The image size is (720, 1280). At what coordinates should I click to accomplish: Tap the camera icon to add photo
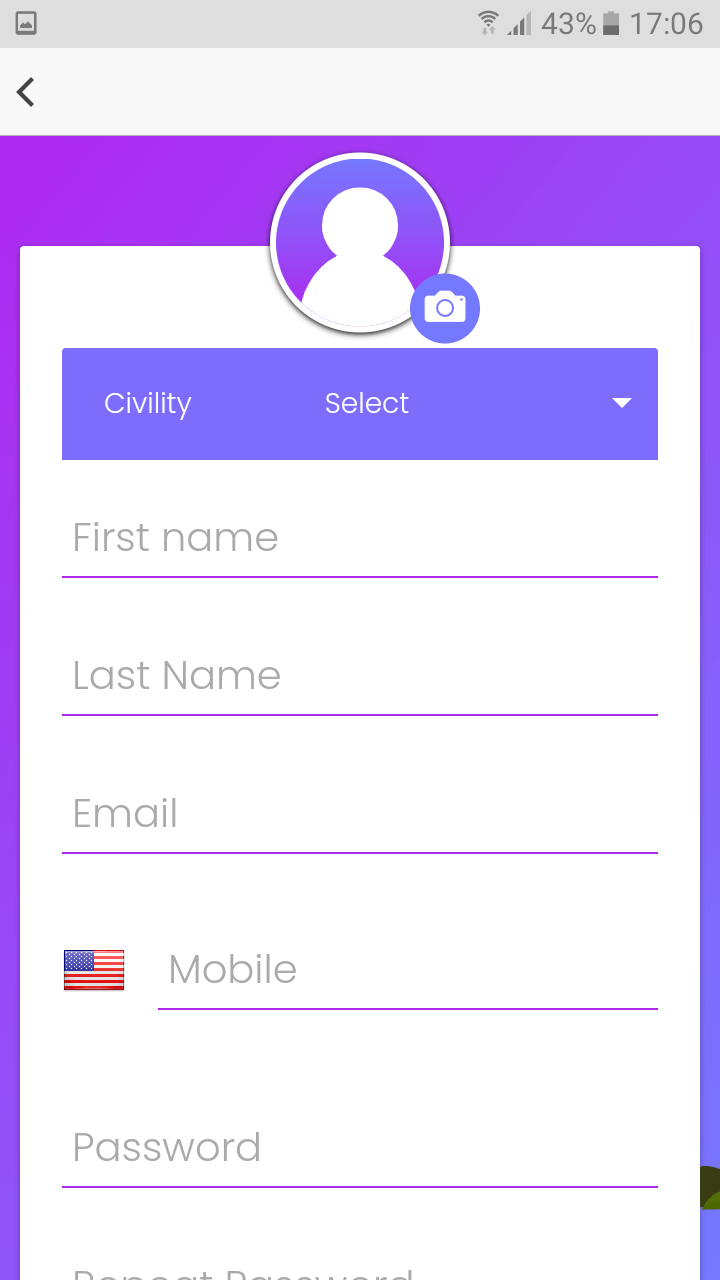pos(445,308)
